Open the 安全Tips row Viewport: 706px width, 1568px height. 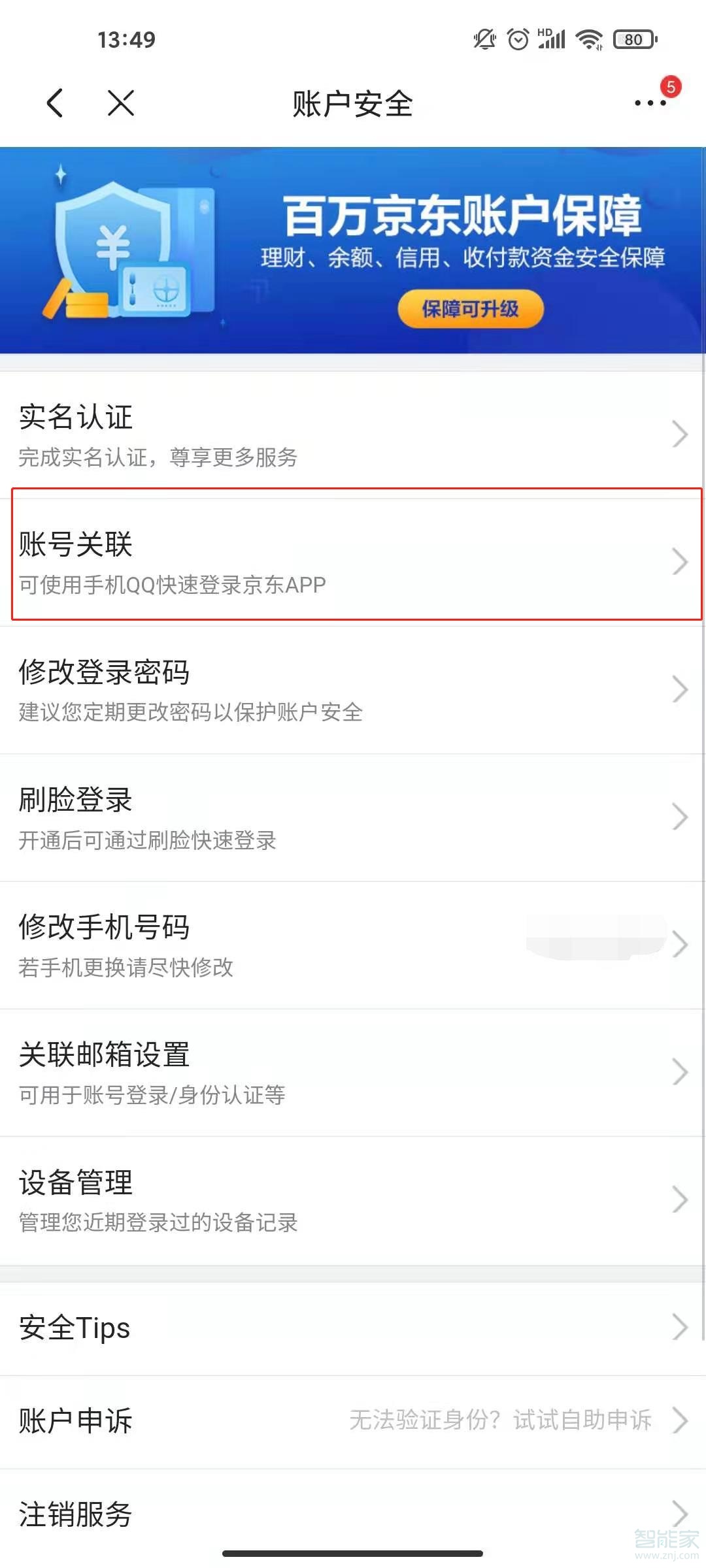pyautogui.click(x=353, y=1328)
